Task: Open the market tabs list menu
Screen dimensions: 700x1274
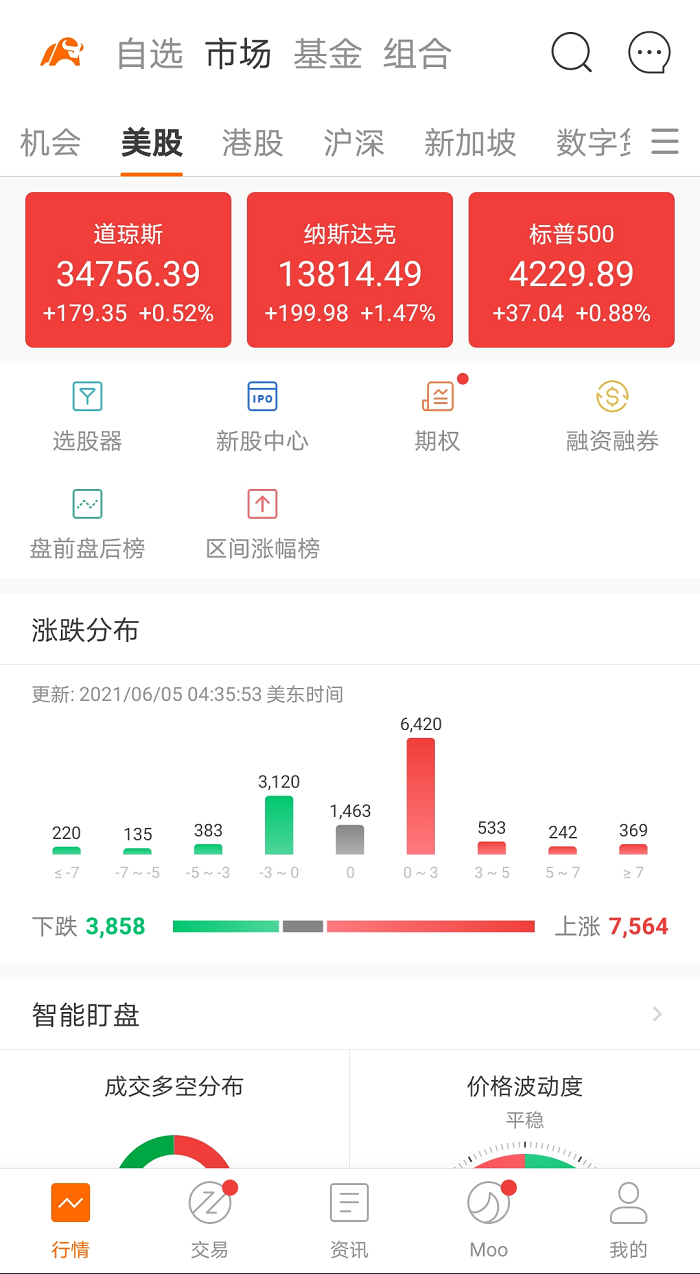Action: pyautogui.click(x=665, y=142)
